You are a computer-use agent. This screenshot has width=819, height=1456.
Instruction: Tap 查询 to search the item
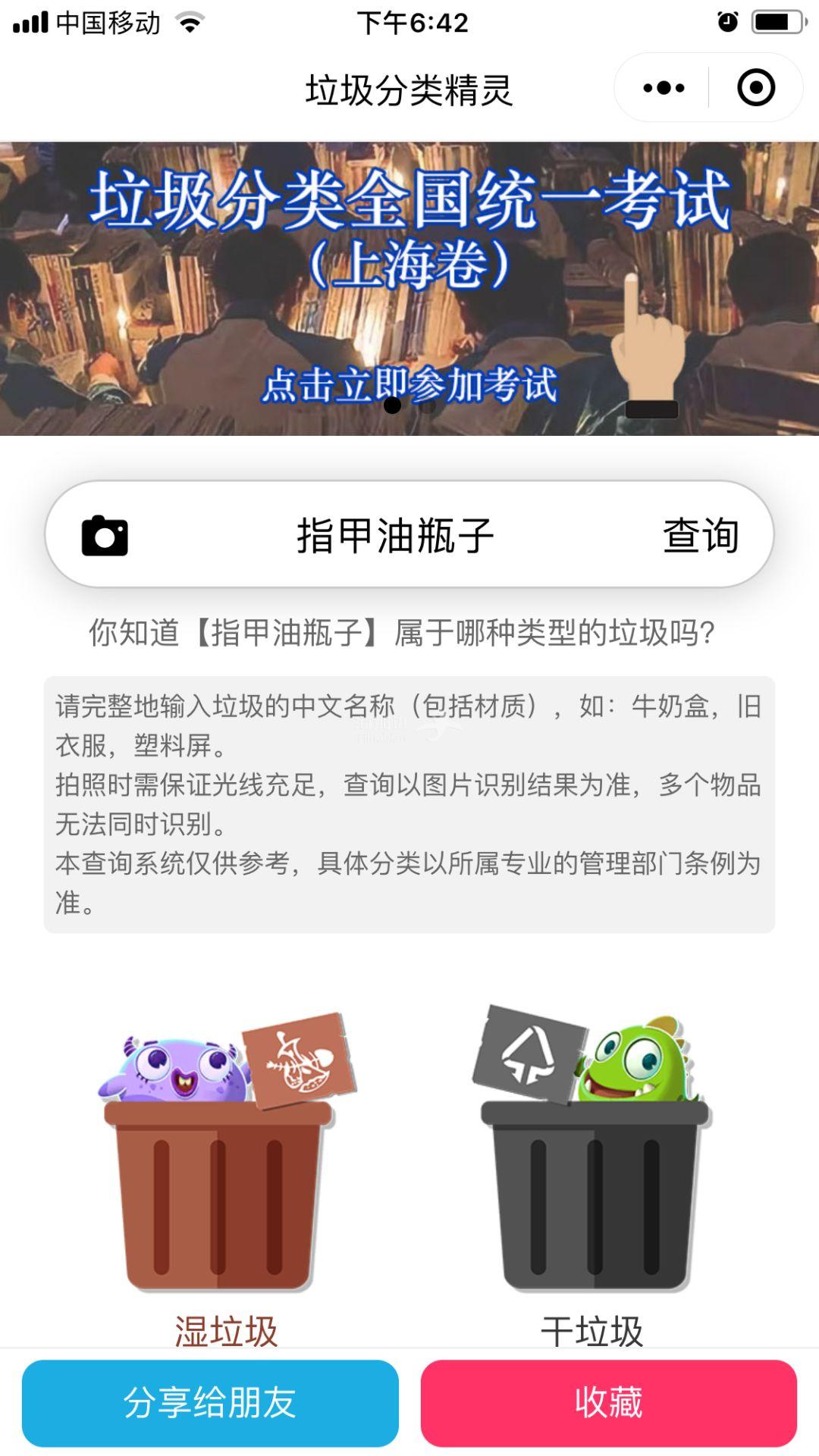point(701,536)
